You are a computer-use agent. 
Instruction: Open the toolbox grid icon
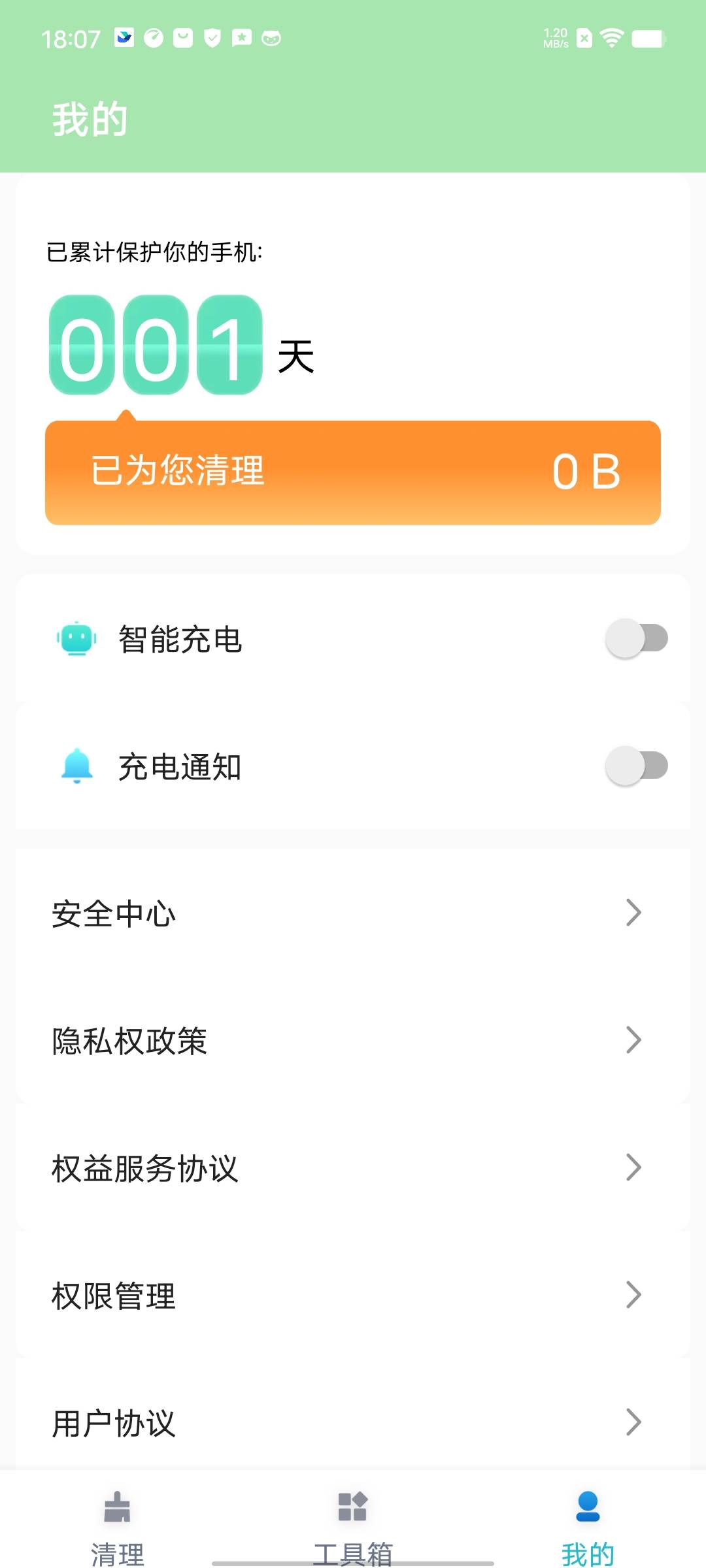(x=353, y=1509)
